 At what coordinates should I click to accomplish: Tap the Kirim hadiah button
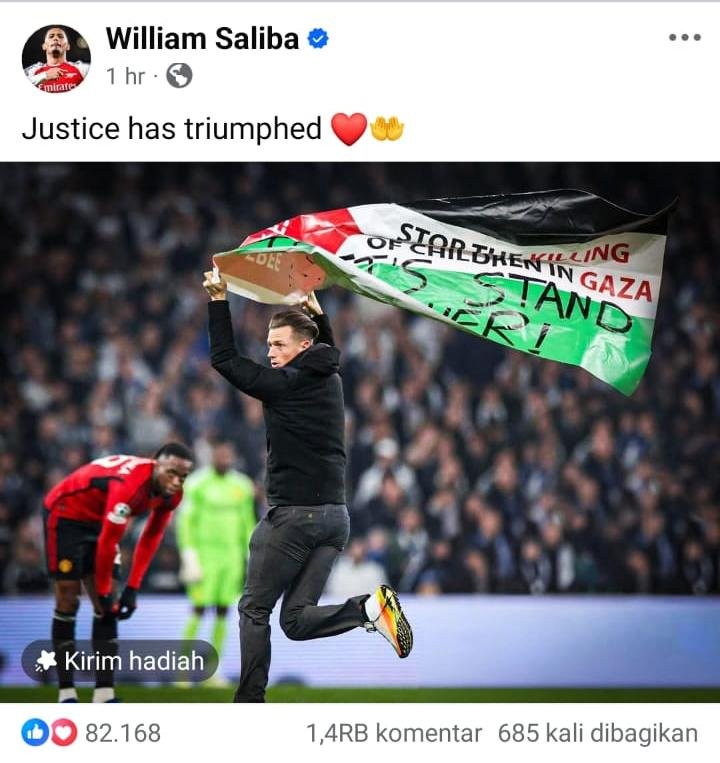(x=120, y=661)
